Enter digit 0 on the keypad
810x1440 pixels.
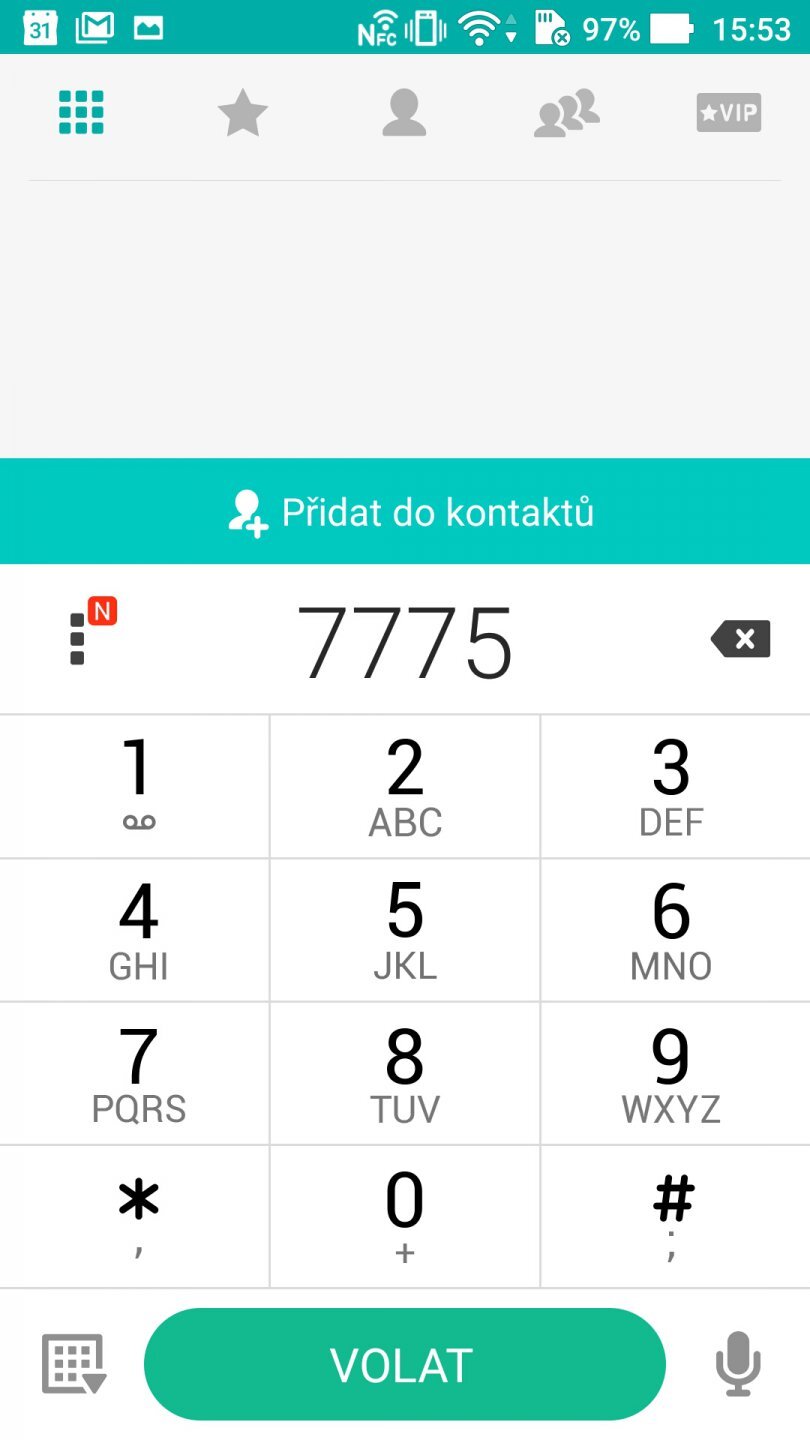(x=405, y=1216)
